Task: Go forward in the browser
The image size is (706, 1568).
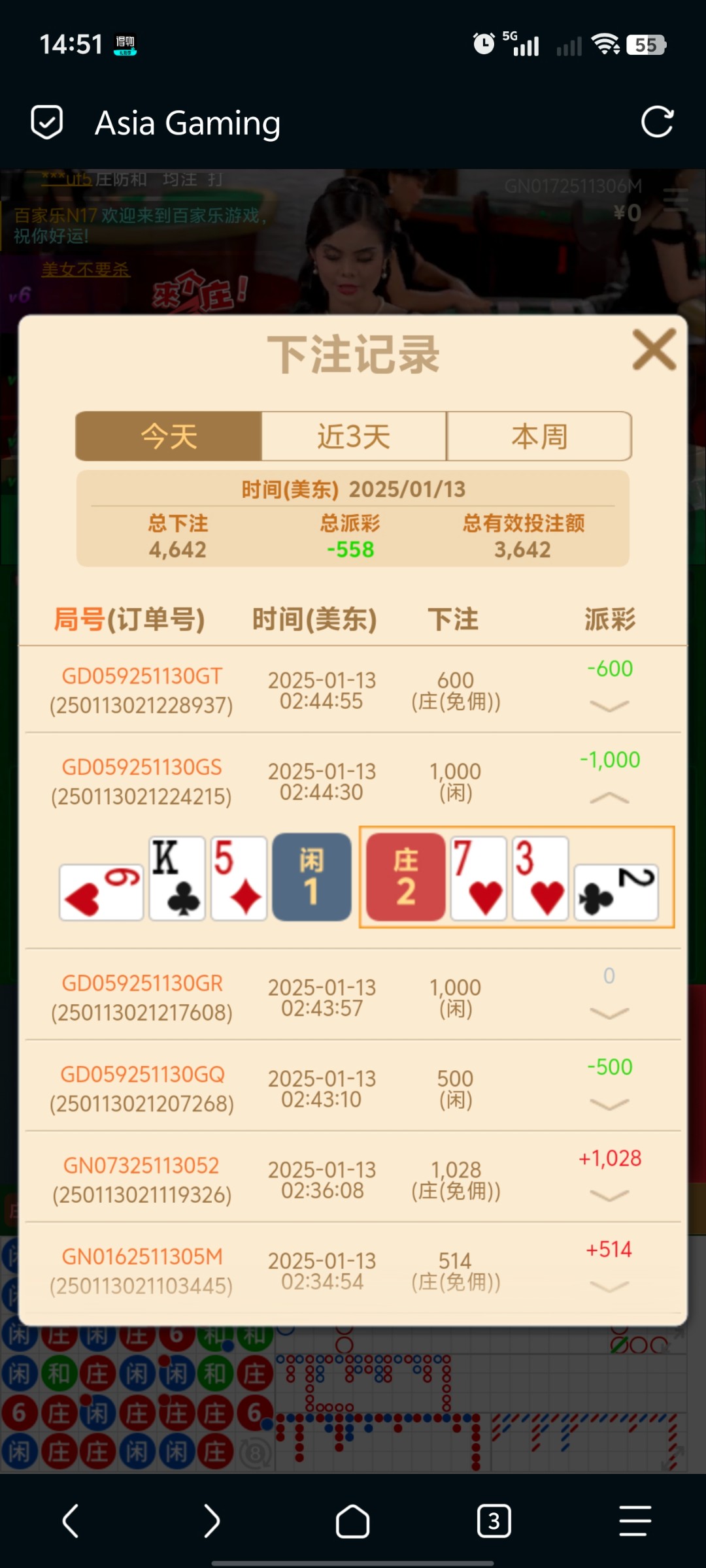Action: (211, 1521)
